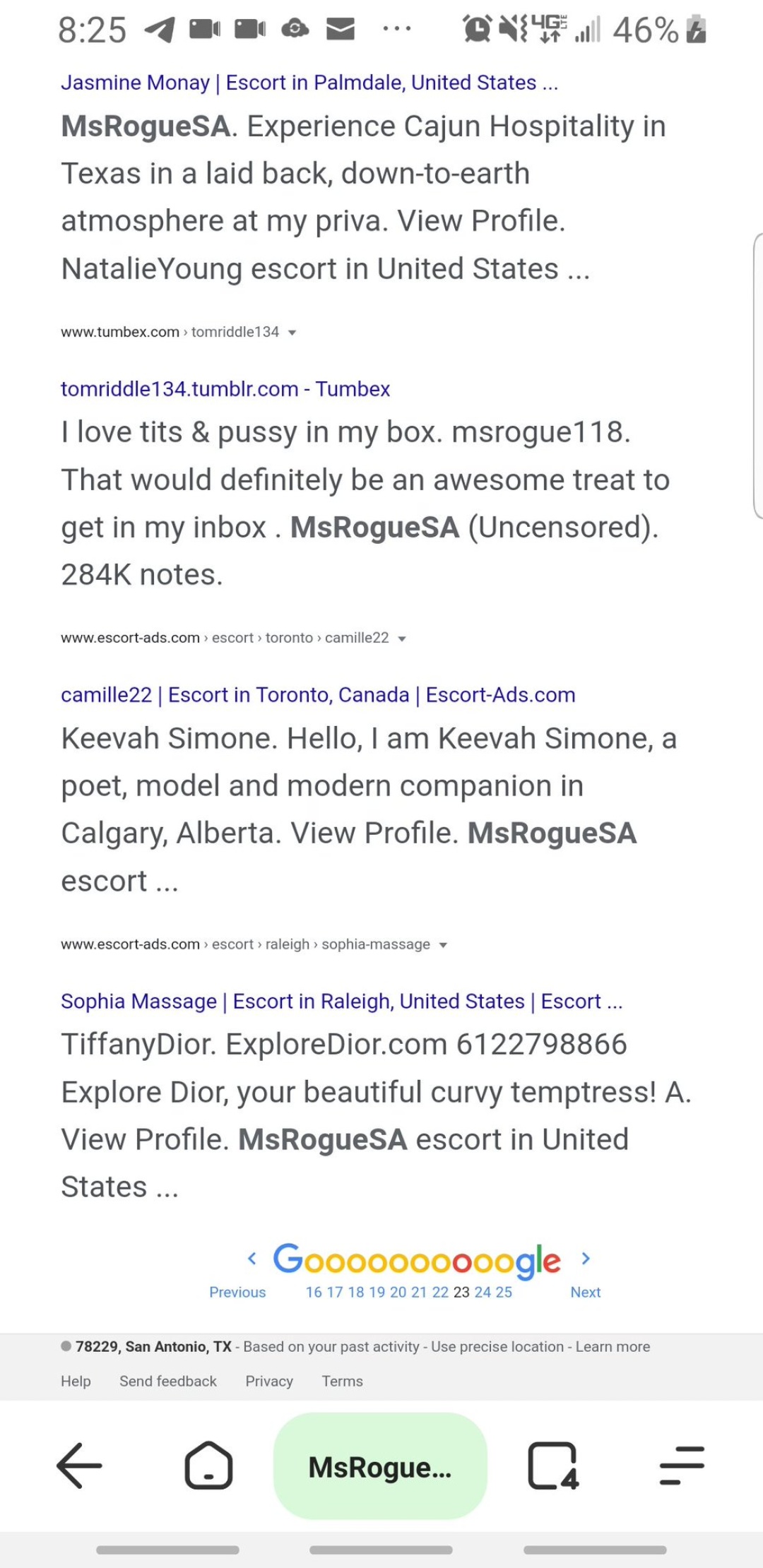The height and width of the screenshot is (1568, 763).
Task: Expand the dropdown arrow beside sophia-massage URL
Action: 443,945
